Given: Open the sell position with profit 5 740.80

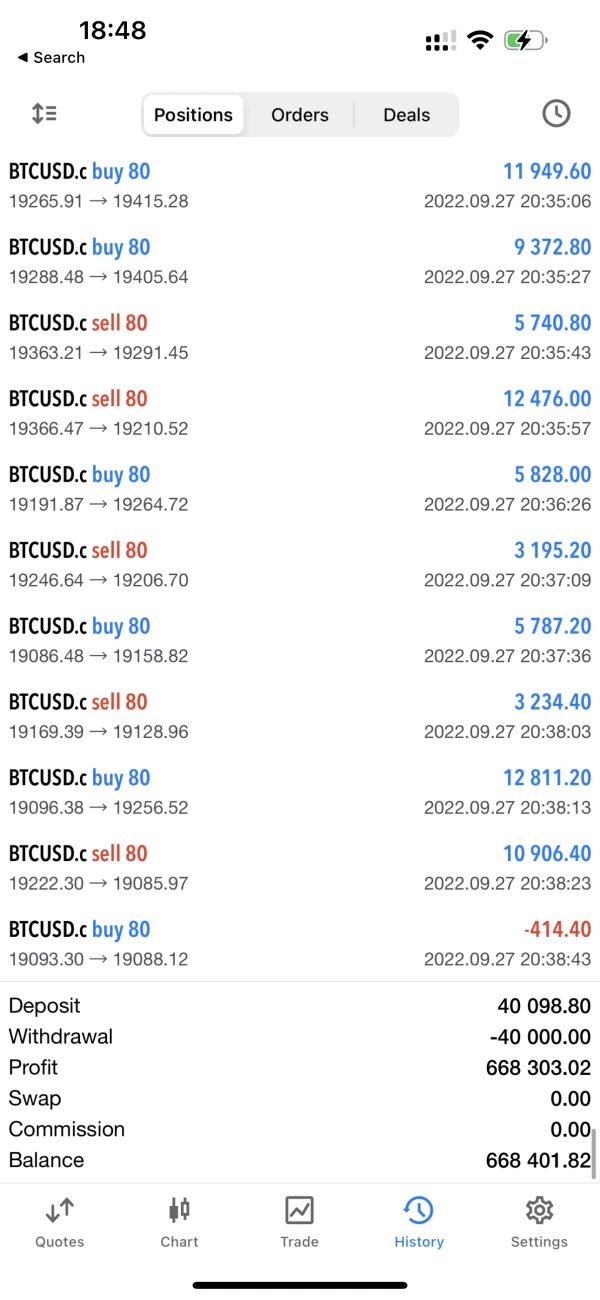Looking at the screenshot, I should [x=300, y=338].
